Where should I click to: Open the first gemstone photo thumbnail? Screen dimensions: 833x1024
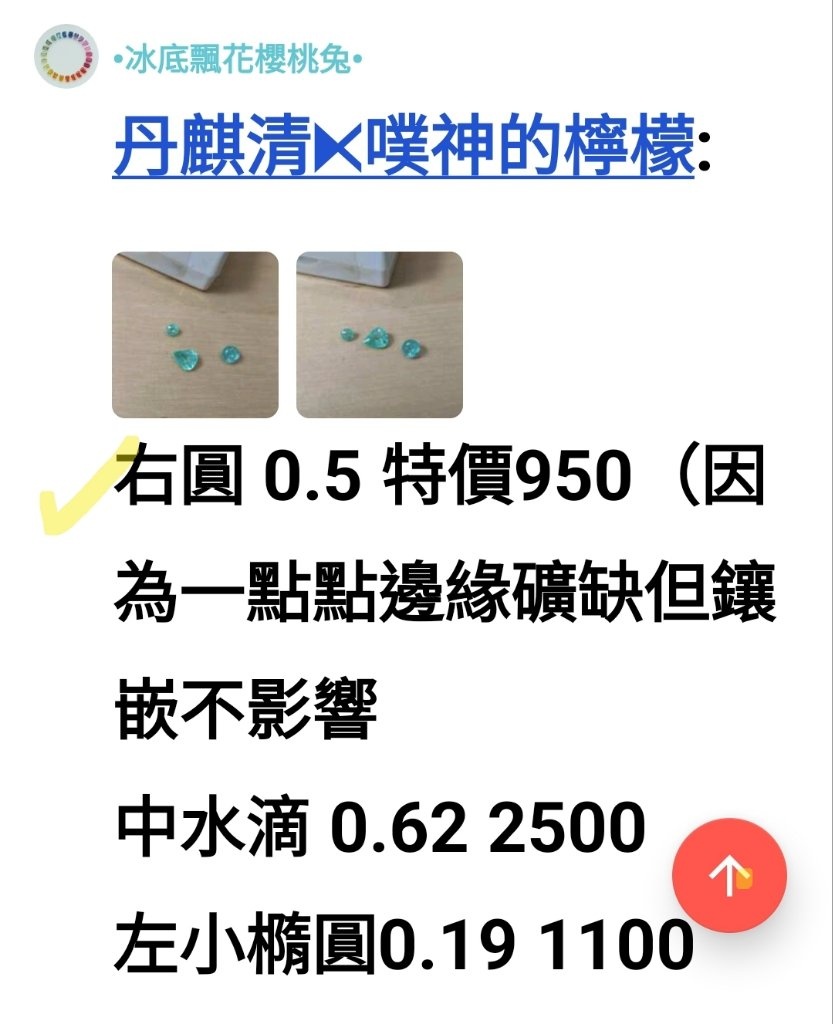tap(195, 334)
